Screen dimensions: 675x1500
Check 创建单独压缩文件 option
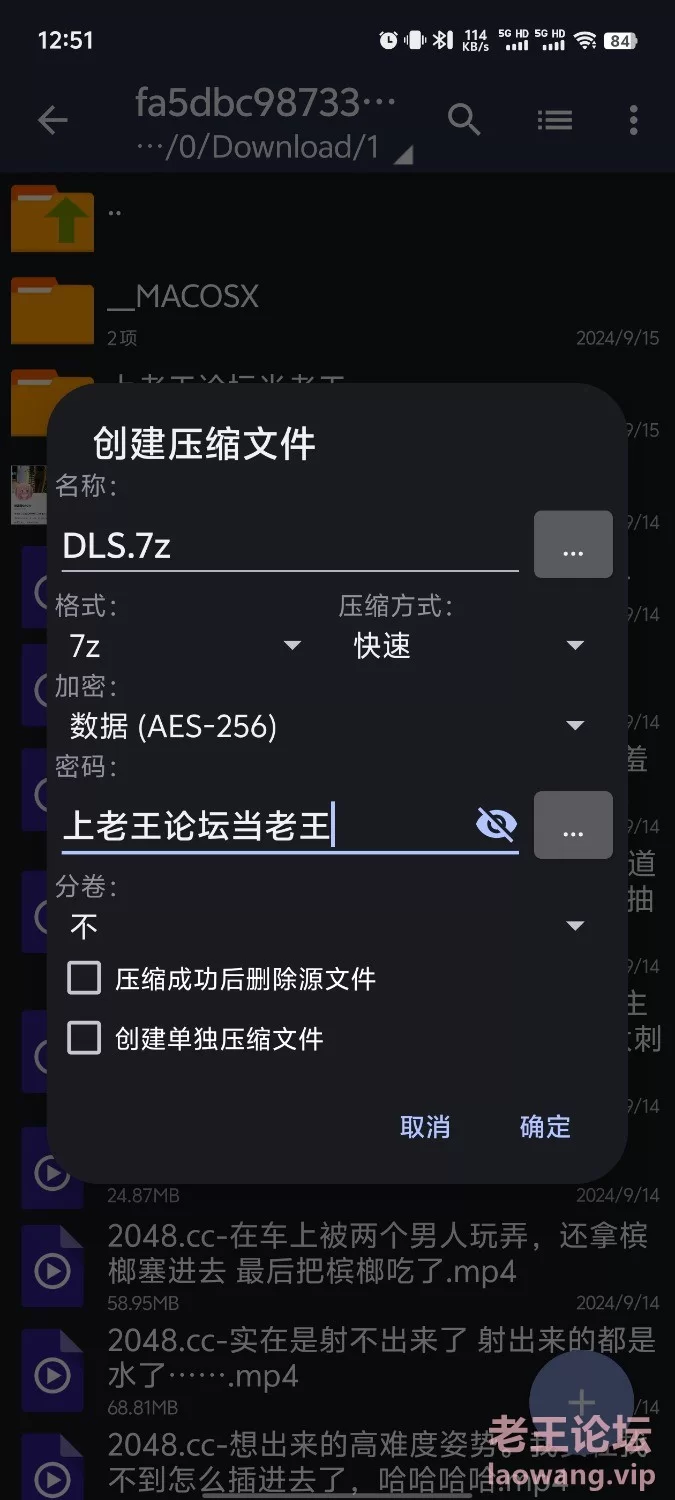[85, 1038]
